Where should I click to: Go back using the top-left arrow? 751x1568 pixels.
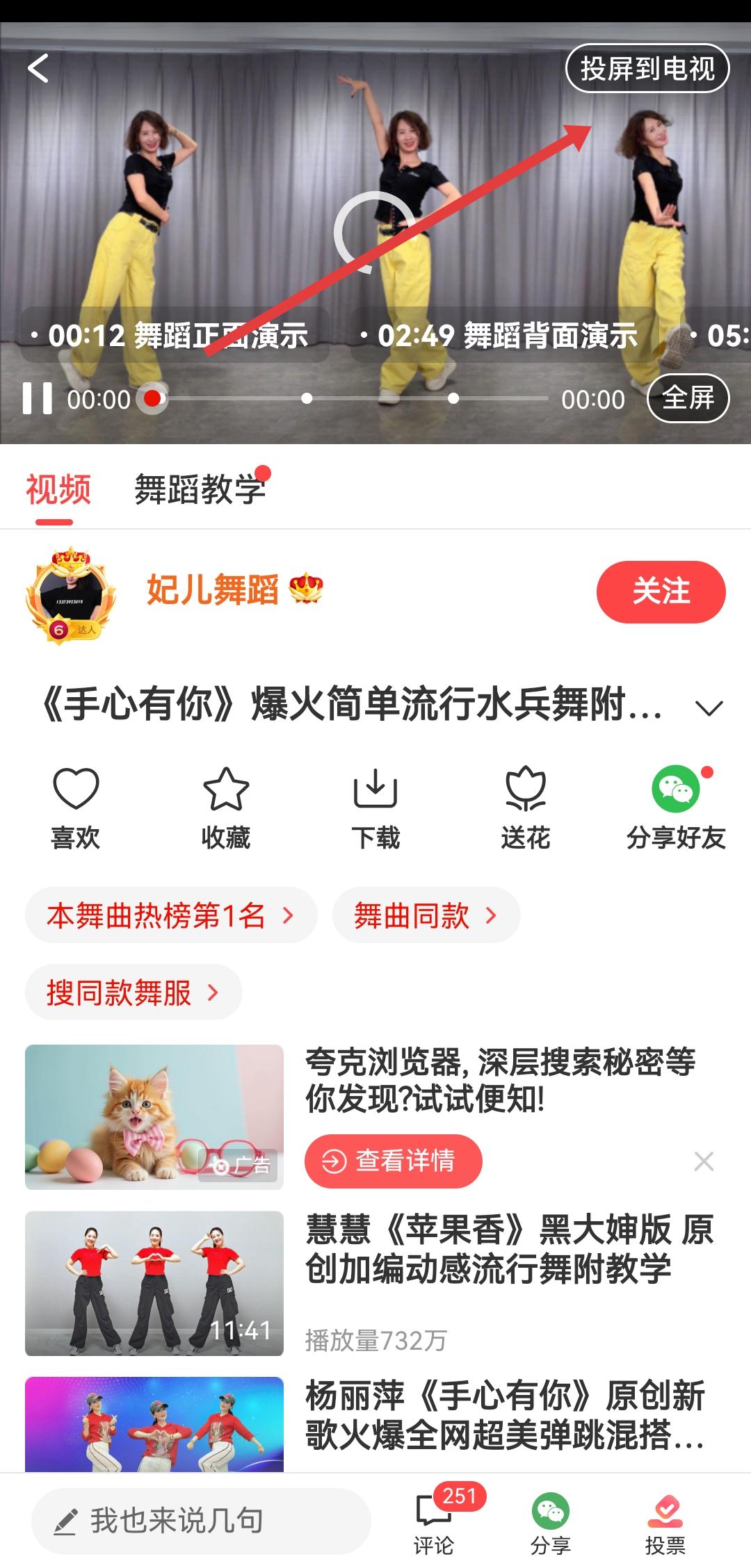click(39, 68)
